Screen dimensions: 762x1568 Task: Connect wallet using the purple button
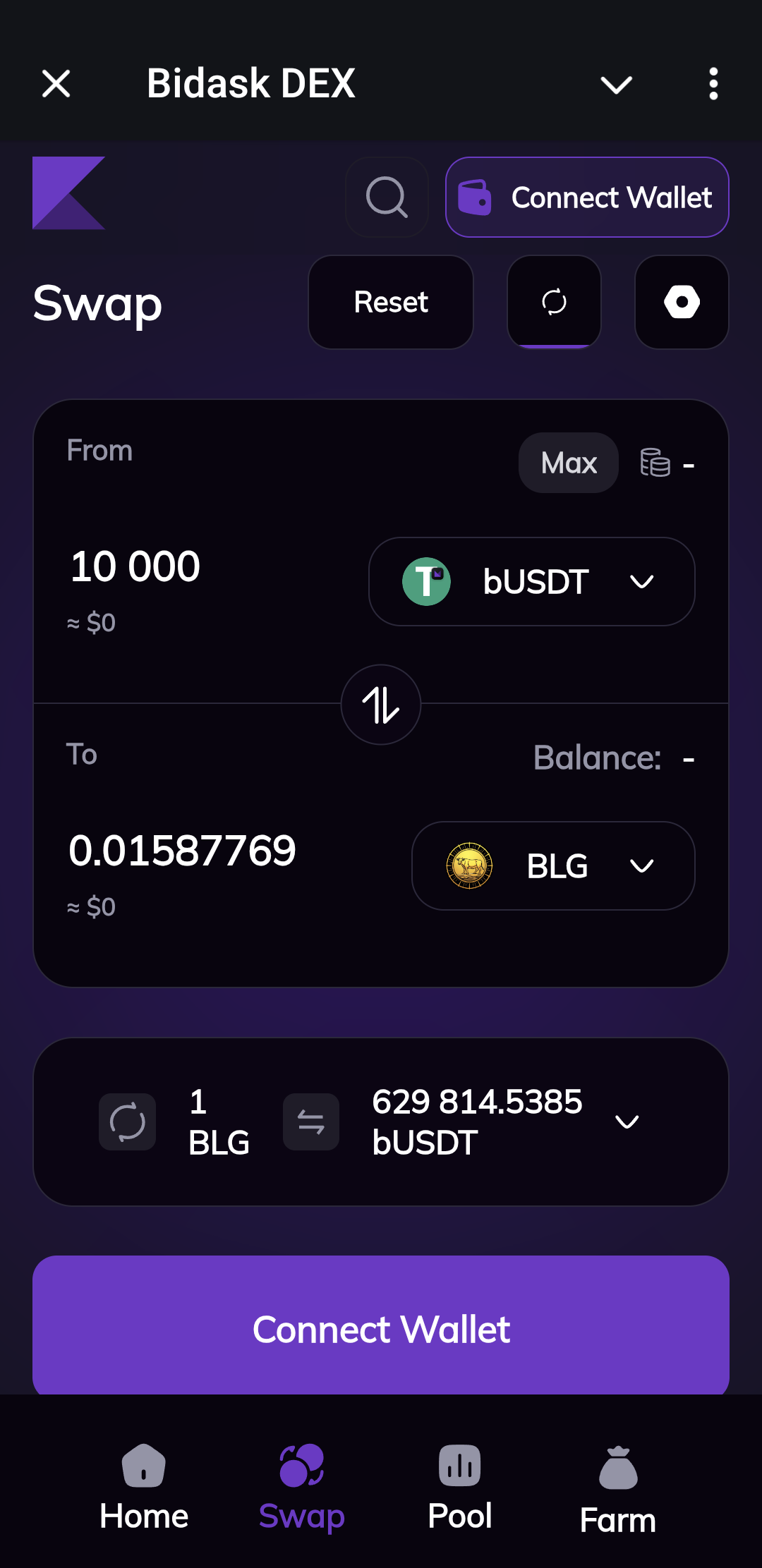pos(380,1328)
